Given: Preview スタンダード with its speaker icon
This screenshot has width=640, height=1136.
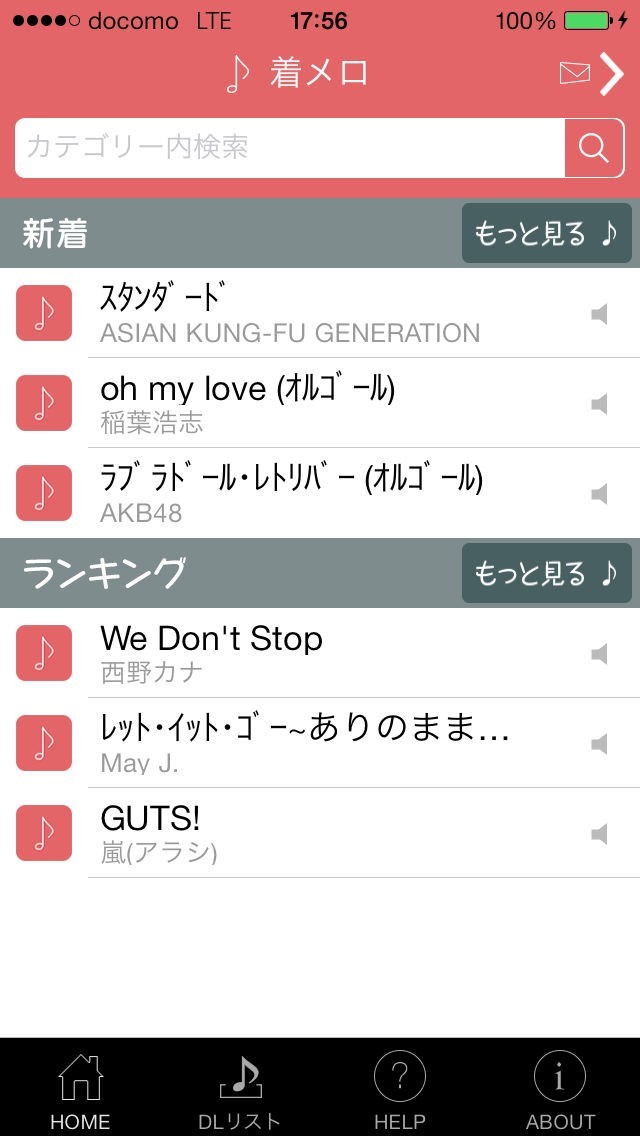Looking at the screenshot, I should [x=599, y=314].
